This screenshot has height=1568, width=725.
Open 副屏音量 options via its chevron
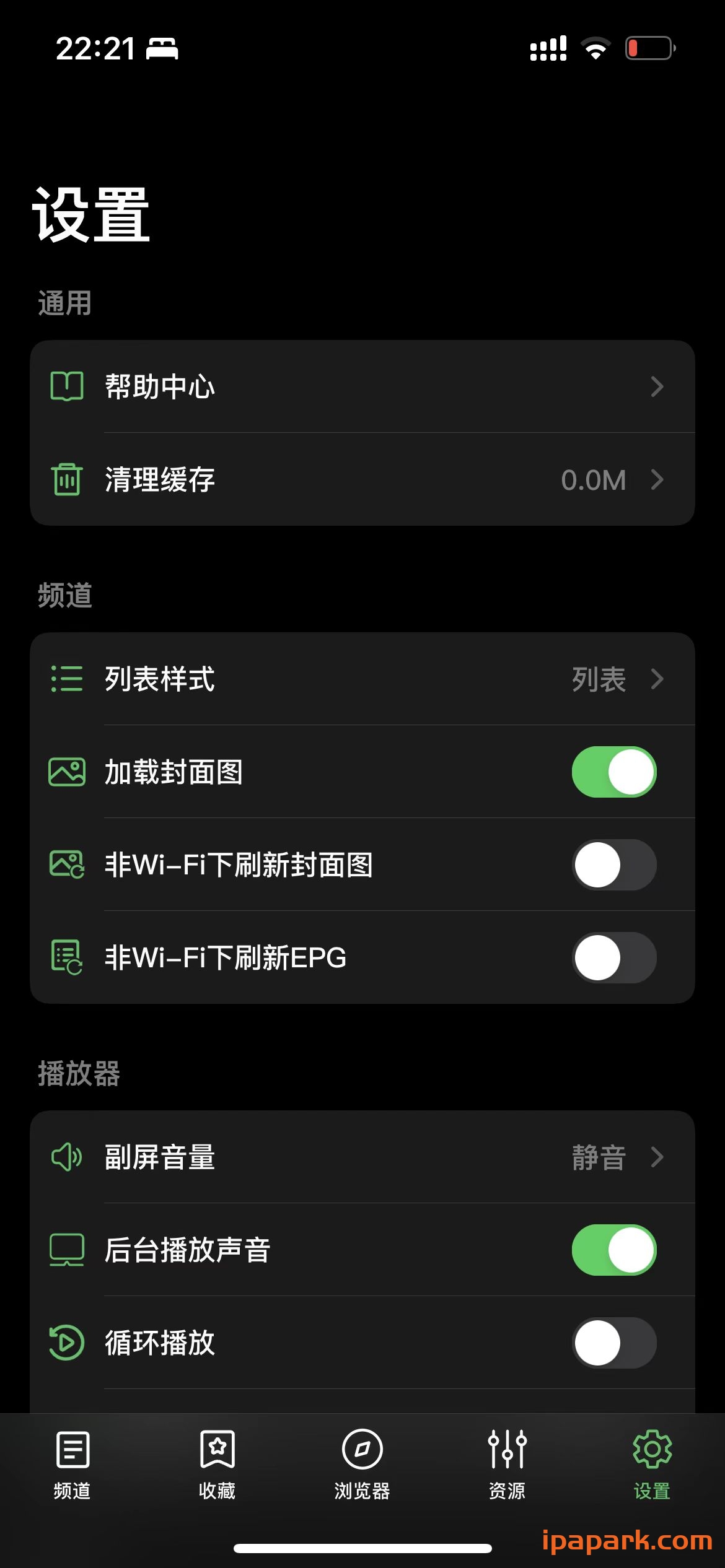pos(656,1157)
